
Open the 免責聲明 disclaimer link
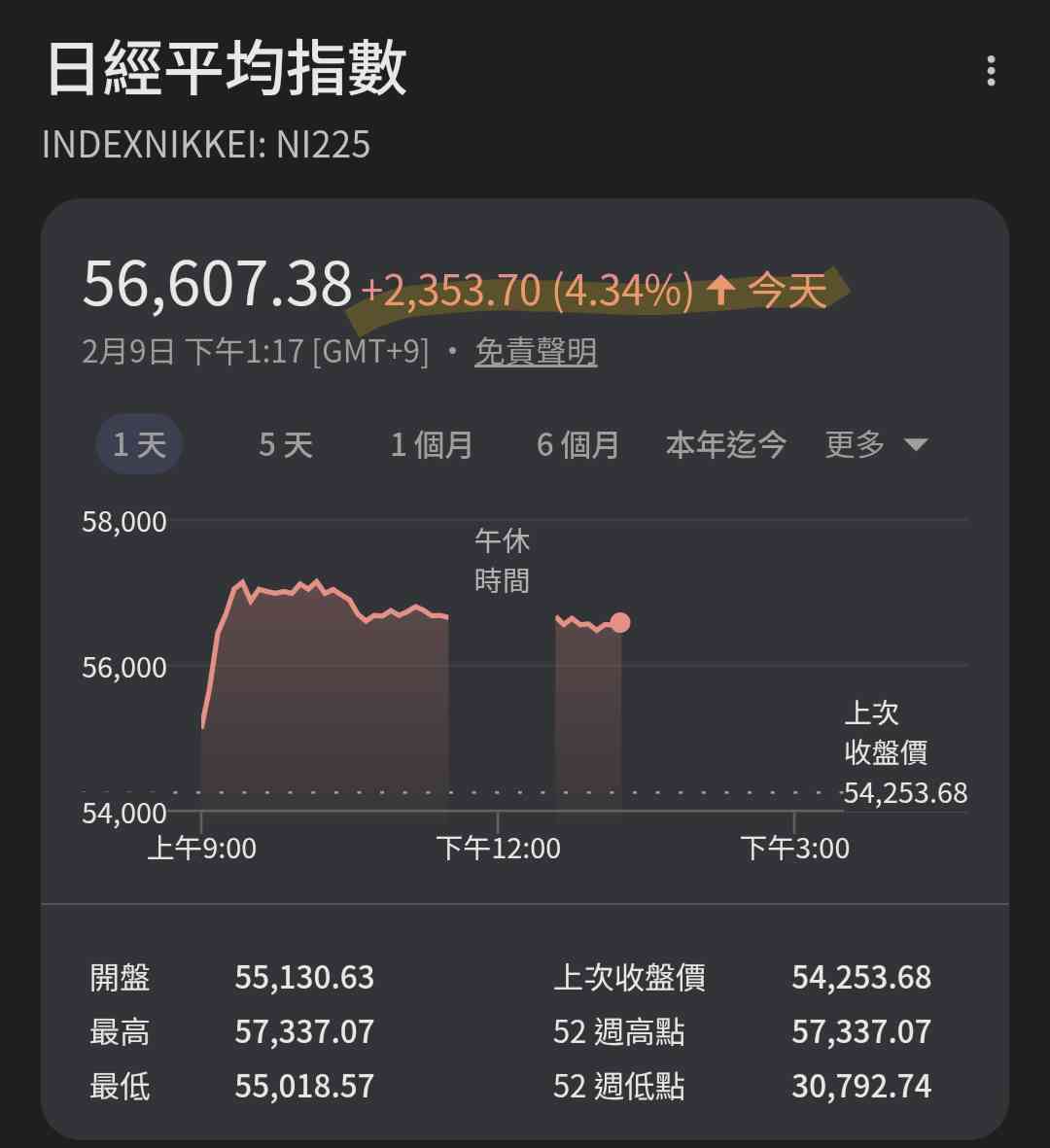tap(536, 352)
